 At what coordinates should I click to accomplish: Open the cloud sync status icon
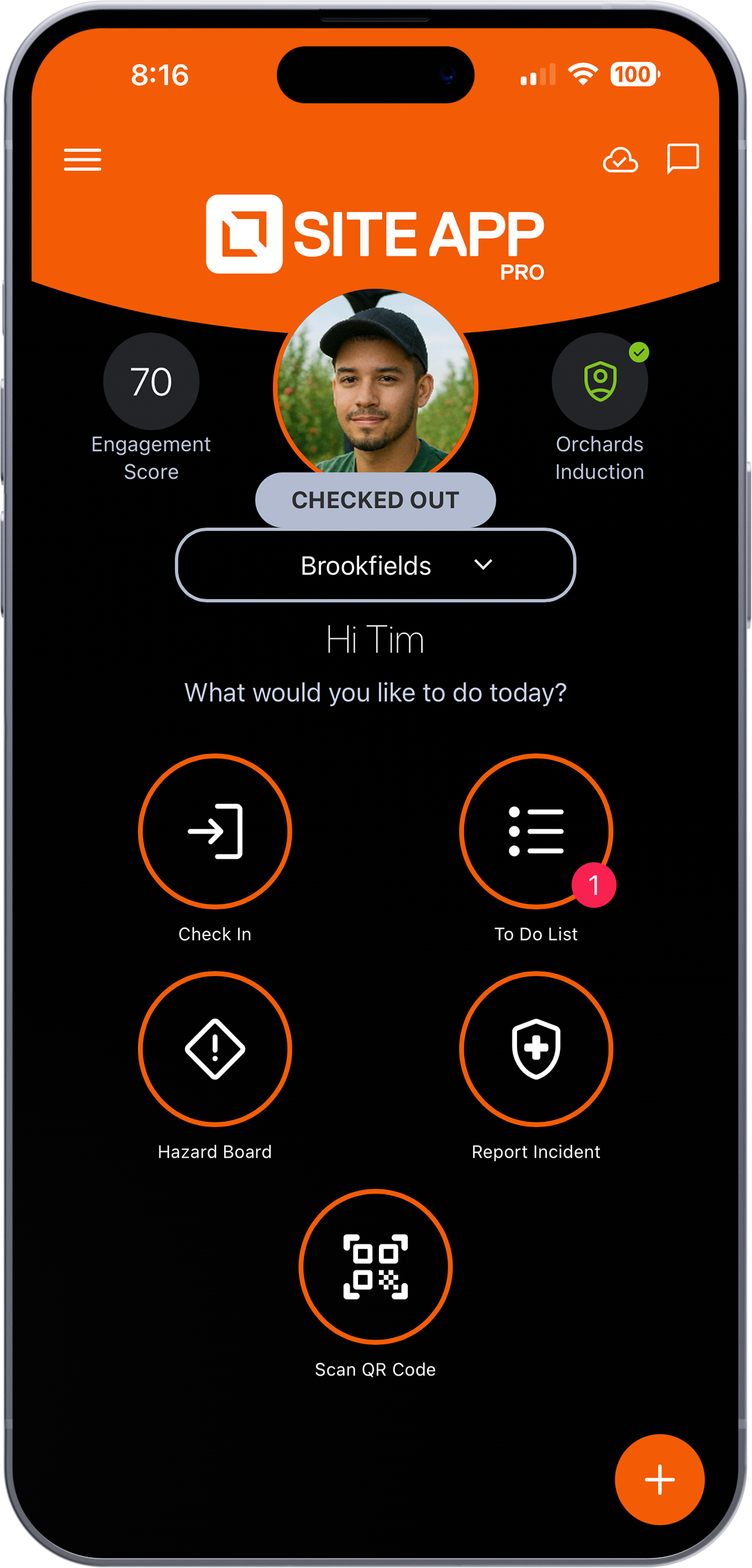(620, 160)
